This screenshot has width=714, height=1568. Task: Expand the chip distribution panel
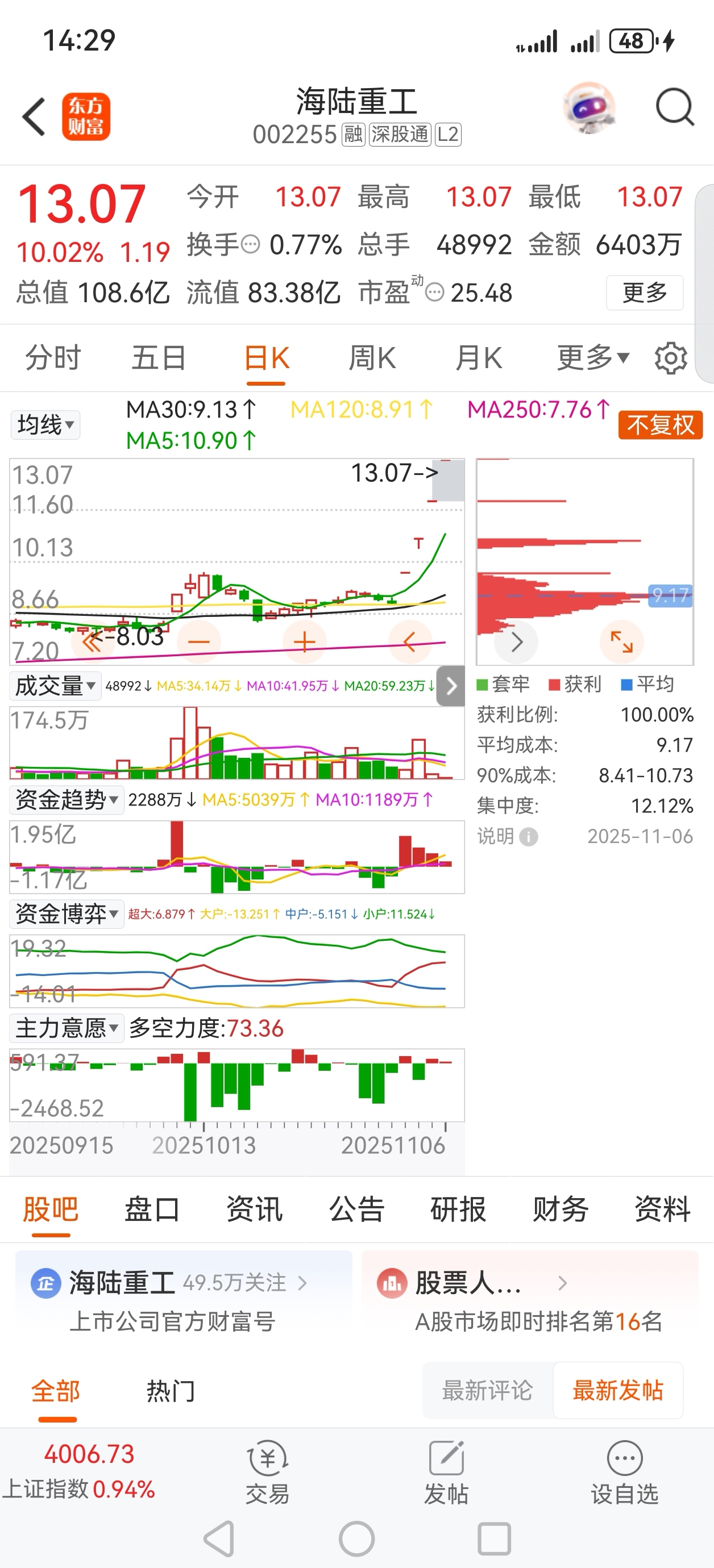pos(621,641)
